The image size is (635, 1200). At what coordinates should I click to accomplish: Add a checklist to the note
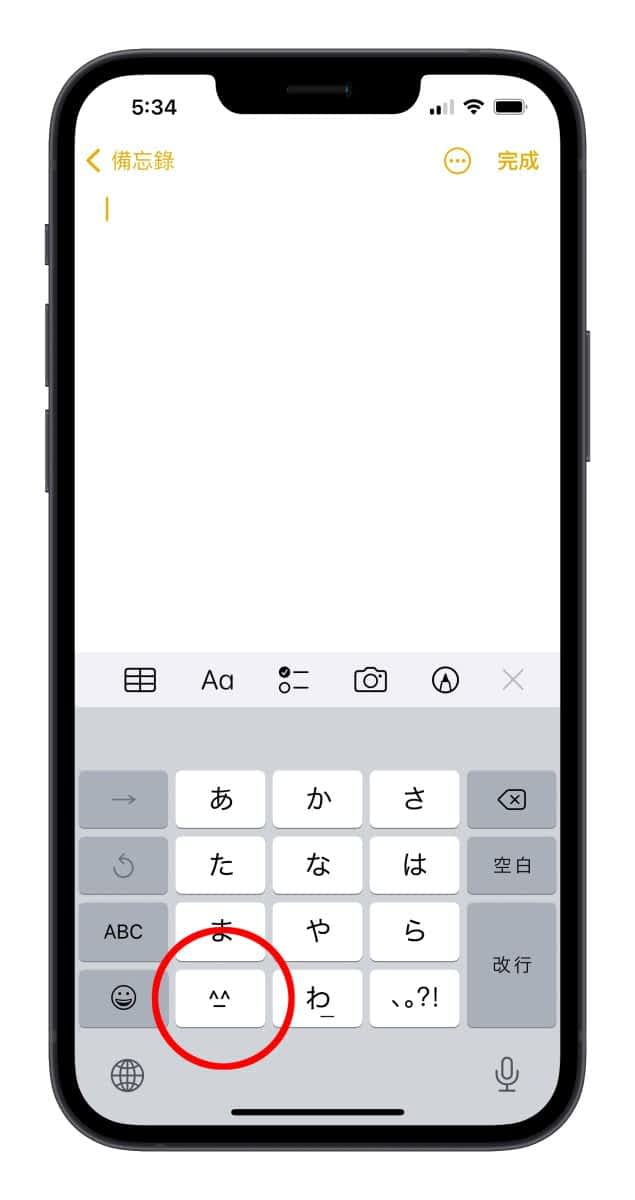pos(294,681)
